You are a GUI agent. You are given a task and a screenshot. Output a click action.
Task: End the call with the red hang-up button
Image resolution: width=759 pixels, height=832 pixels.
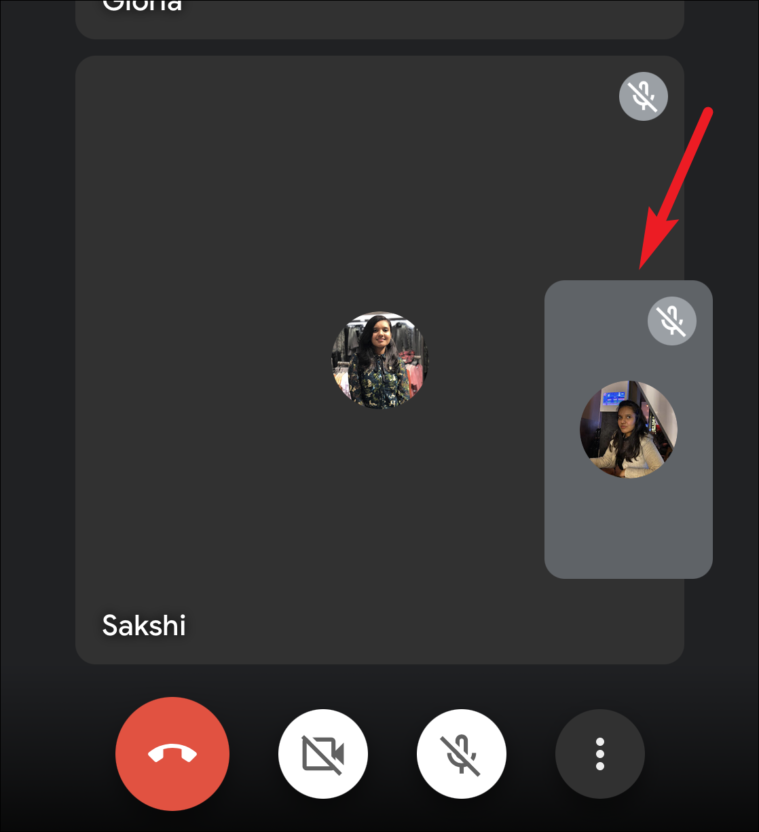[172, 753]
